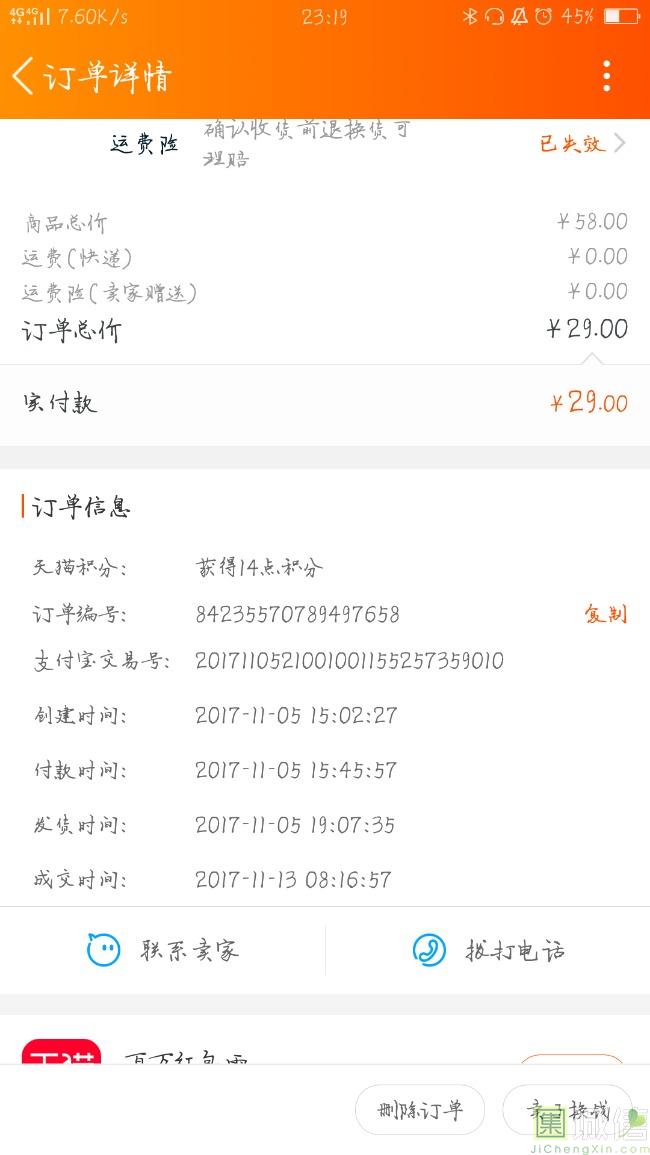The width and height of the screenshot is (650, 1155).
Task: Copy the order number with 复制
Action: coord(605,614)
